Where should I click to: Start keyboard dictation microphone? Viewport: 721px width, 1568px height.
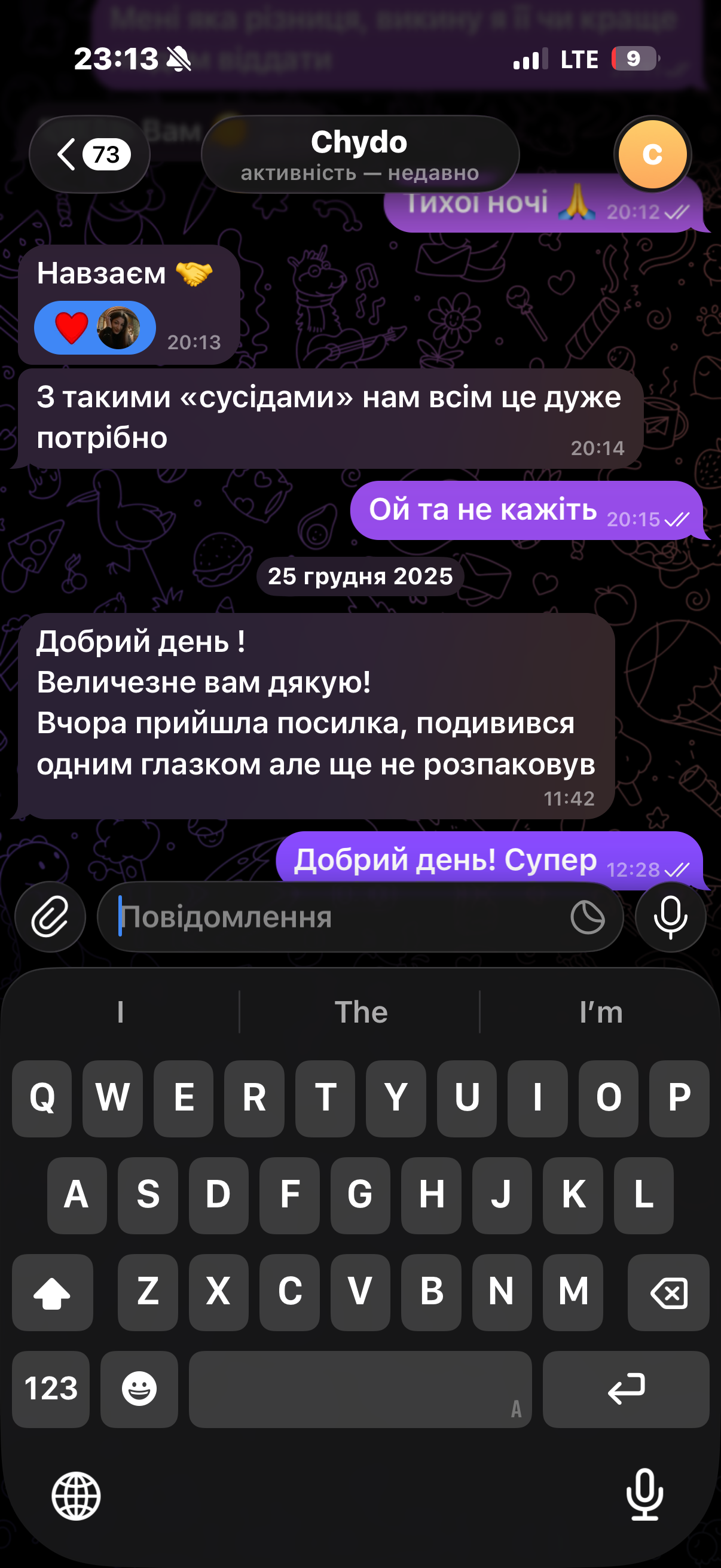pos(644,1494)
